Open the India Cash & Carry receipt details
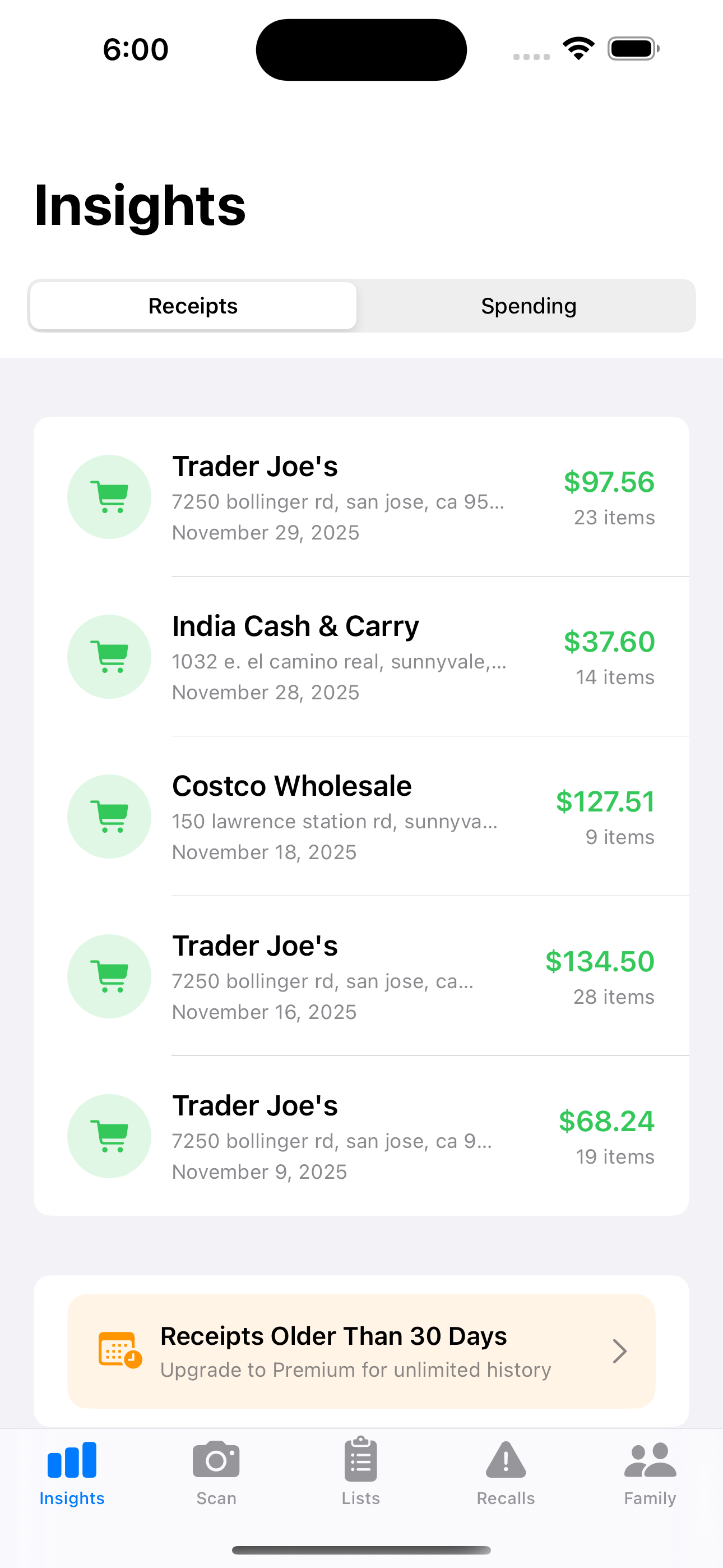This screenshot has width=723, height=1568. click(361, 656)
